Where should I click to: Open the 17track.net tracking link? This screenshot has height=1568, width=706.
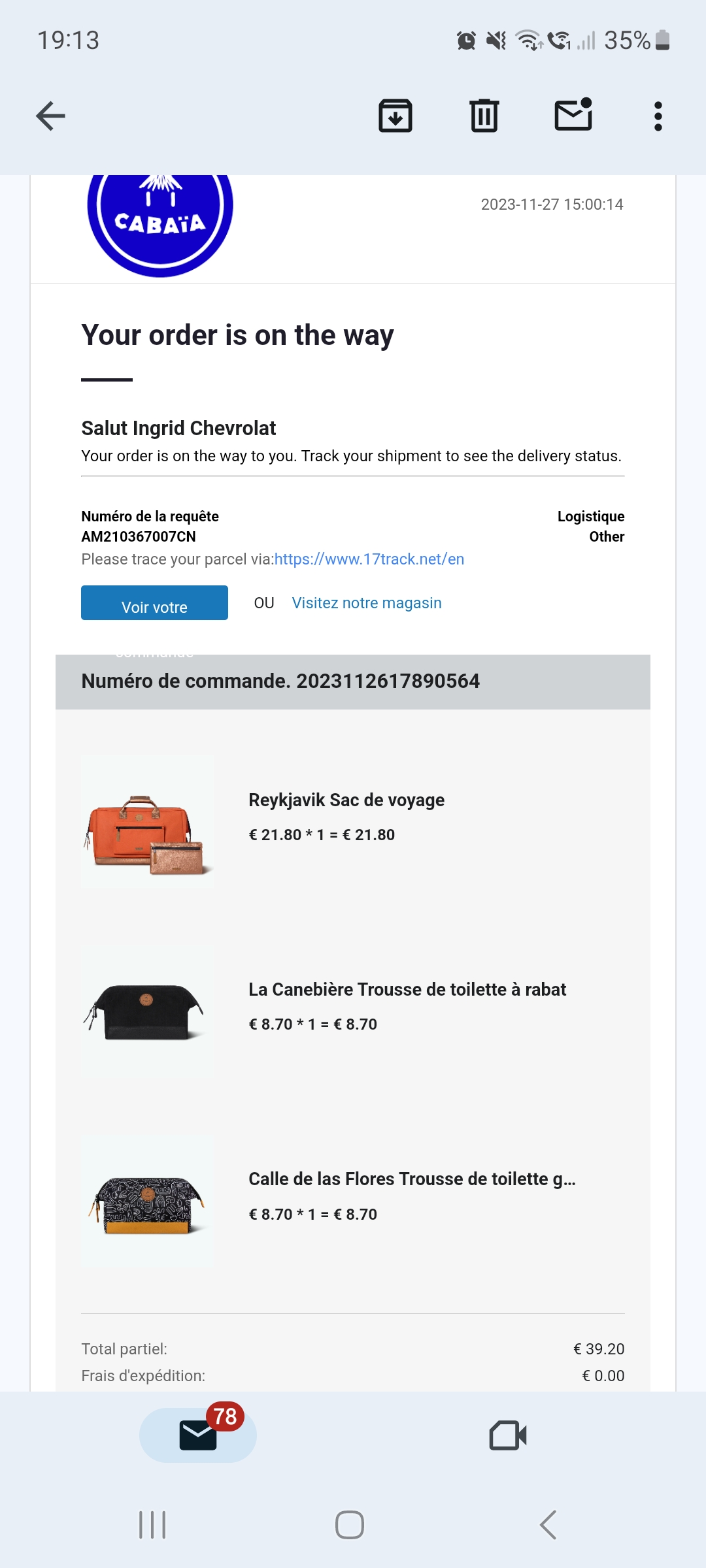369,559
